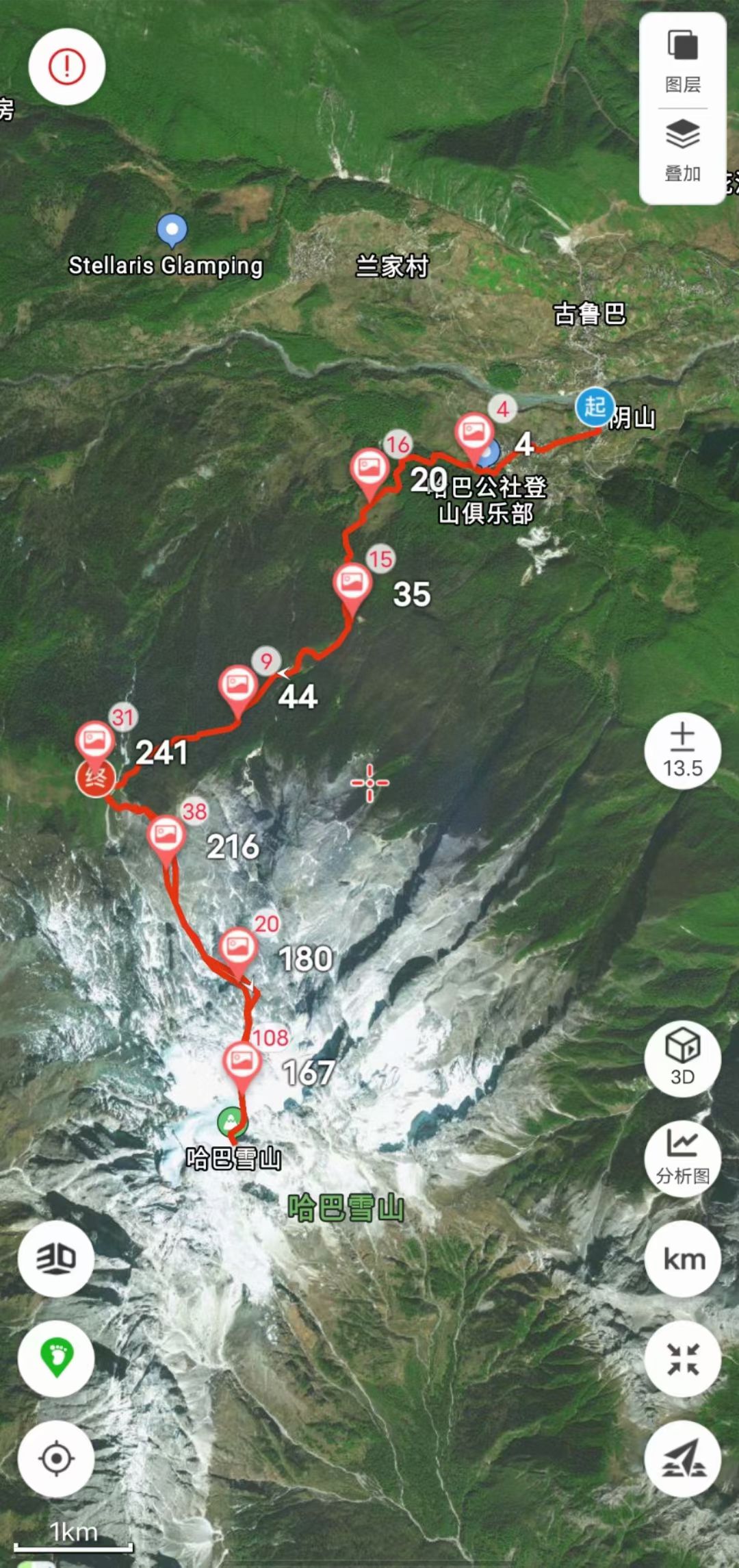Screen dimensions: 739x1568
Task: Tap the collapse arrows button
Action: [682, 1359]
